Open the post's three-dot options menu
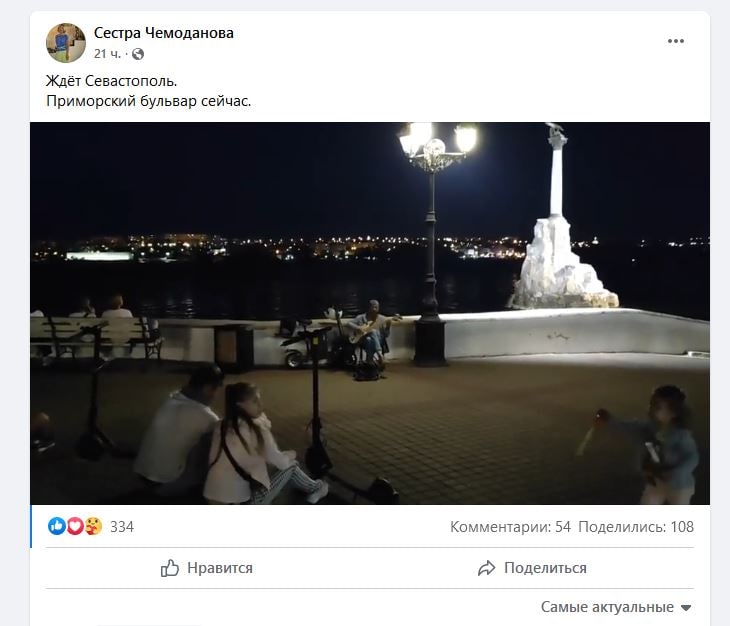The height and width of the screenshot is (626, 730). (x=677, y=41)
